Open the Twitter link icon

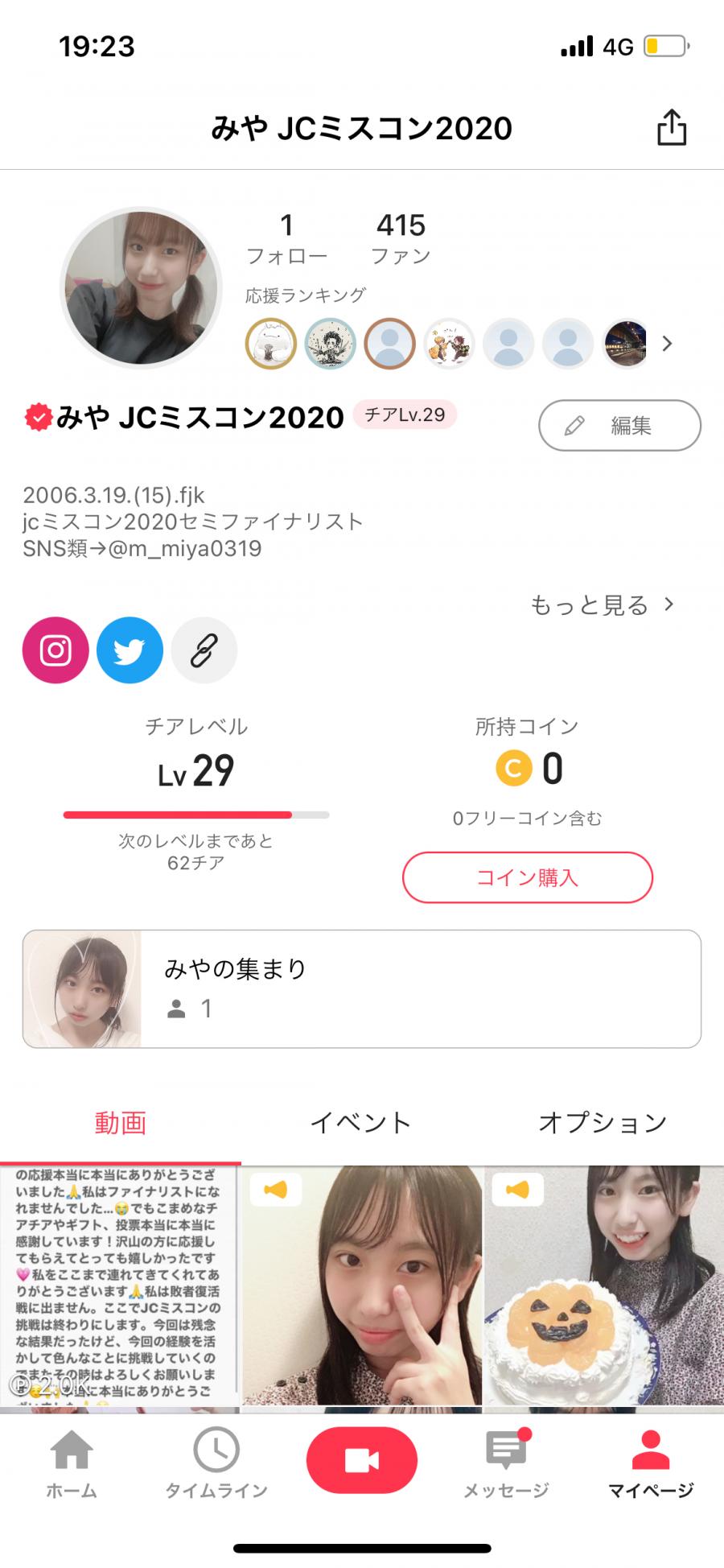click(x=130, y=650)
